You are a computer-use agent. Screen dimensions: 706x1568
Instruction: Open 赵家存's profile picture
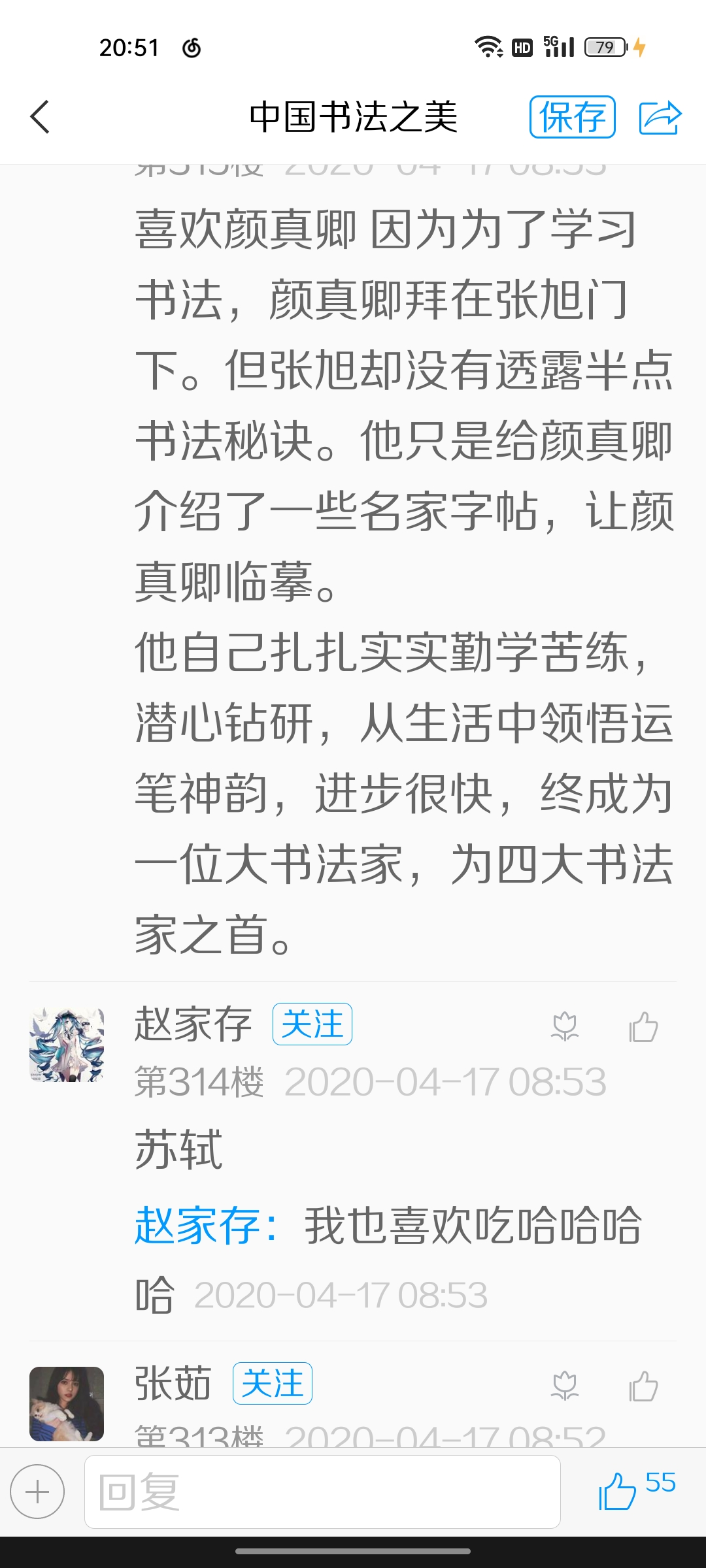[67, 1045]
